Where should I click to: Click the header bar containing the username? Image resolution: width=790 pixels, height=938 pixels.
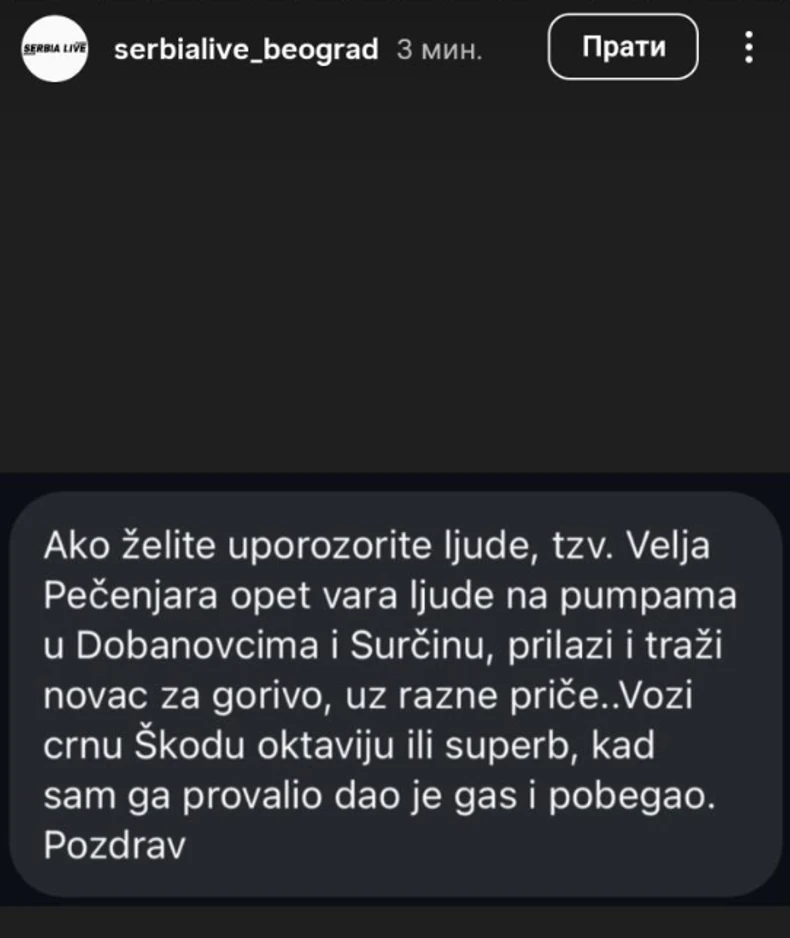point(395,47)
